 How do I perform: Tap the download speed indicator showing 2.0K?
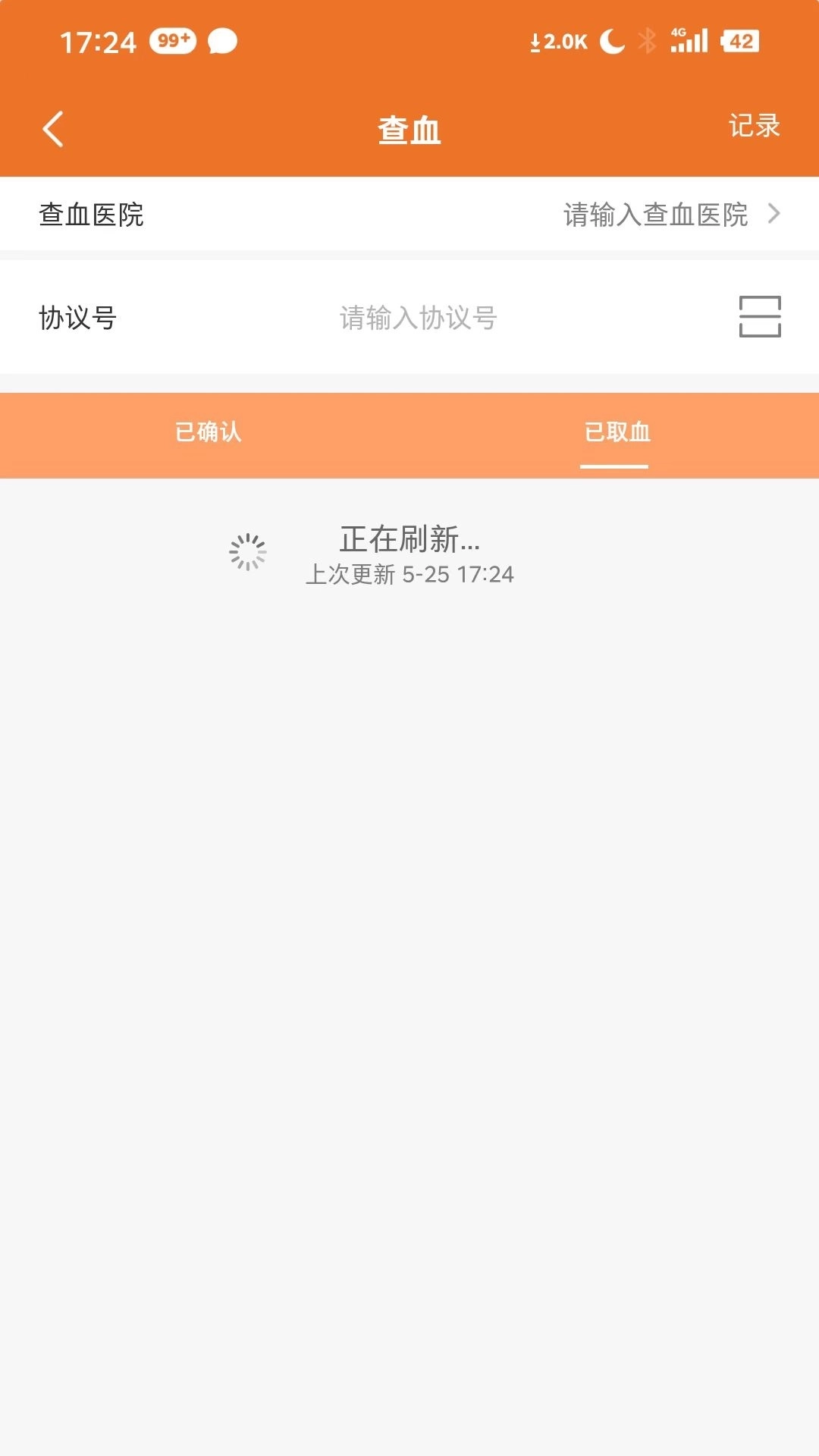point(557,42)
